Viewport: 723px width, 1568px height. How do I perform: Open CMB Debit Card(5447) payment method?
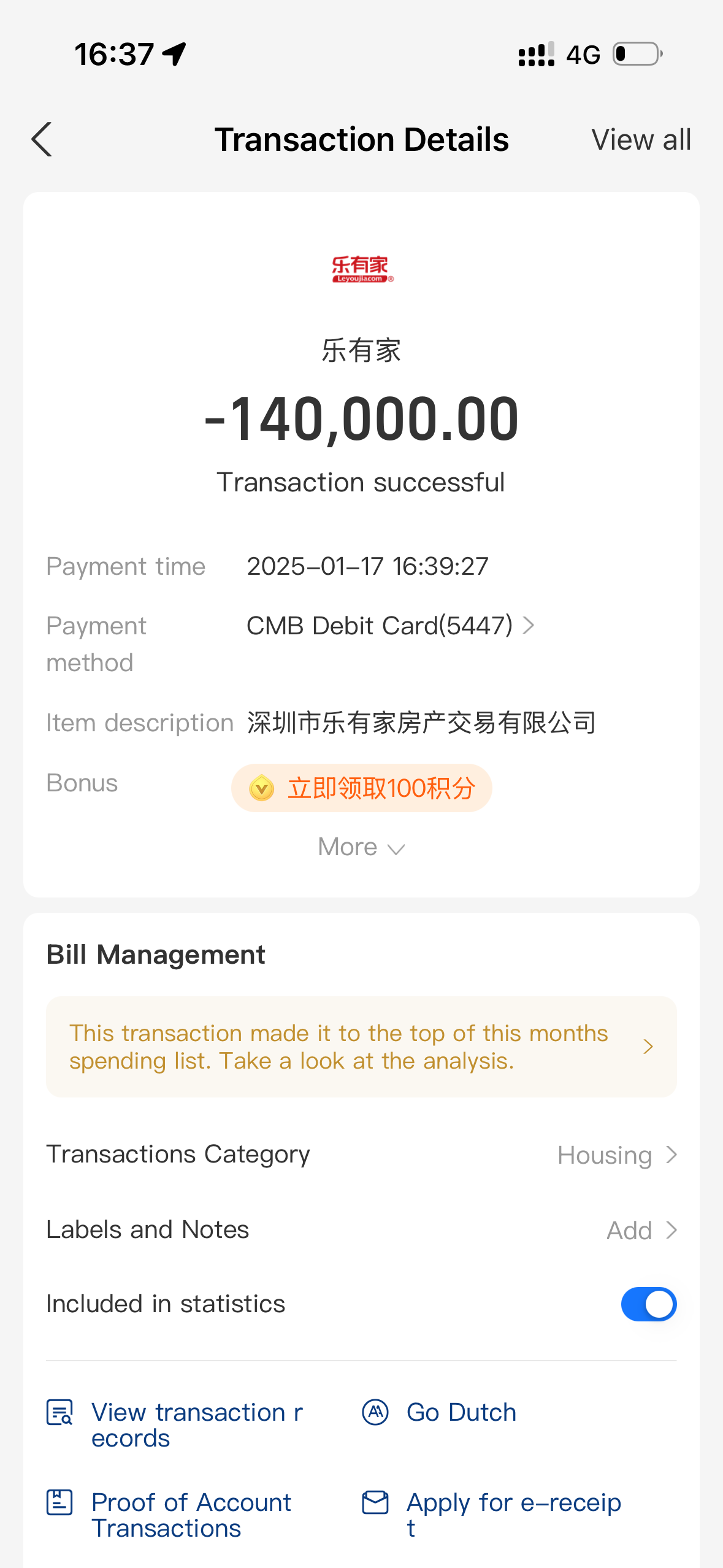[391, 626]
